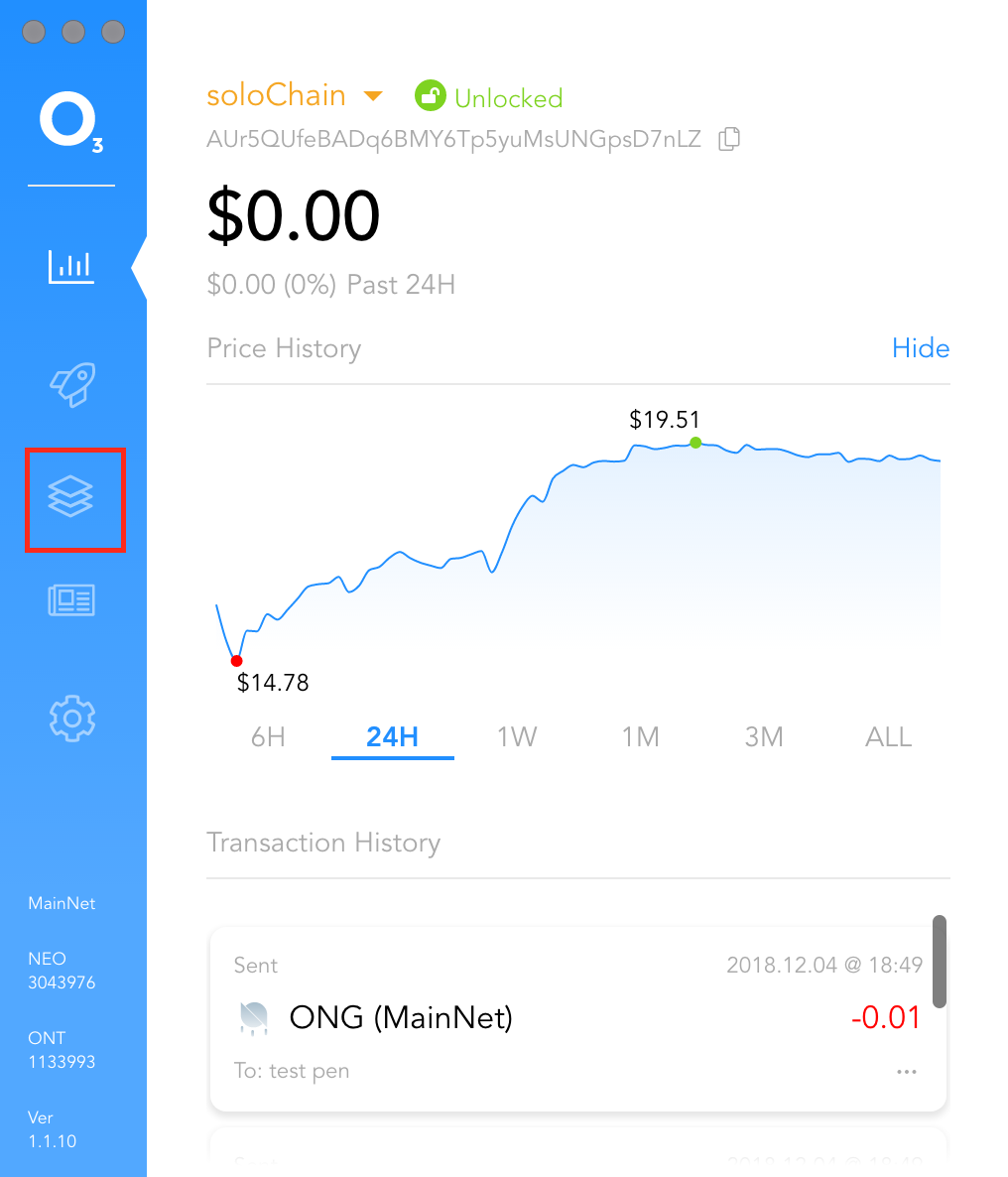
Task: Open the soloChain wallet dropdown
Action: click(373, 96)
